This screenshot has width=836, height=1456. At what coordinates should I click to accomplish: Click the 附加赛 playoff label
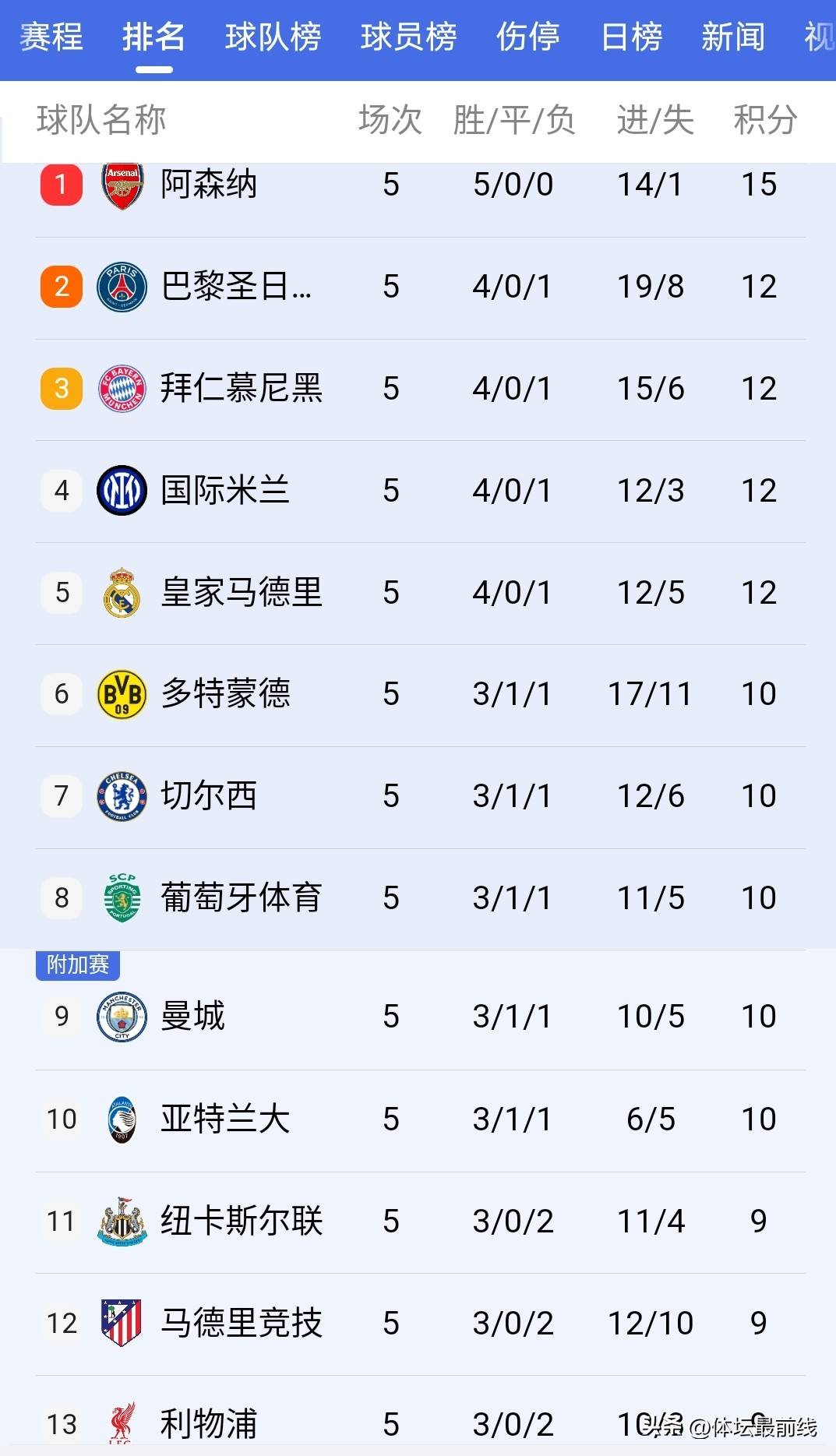click(77, 966)
